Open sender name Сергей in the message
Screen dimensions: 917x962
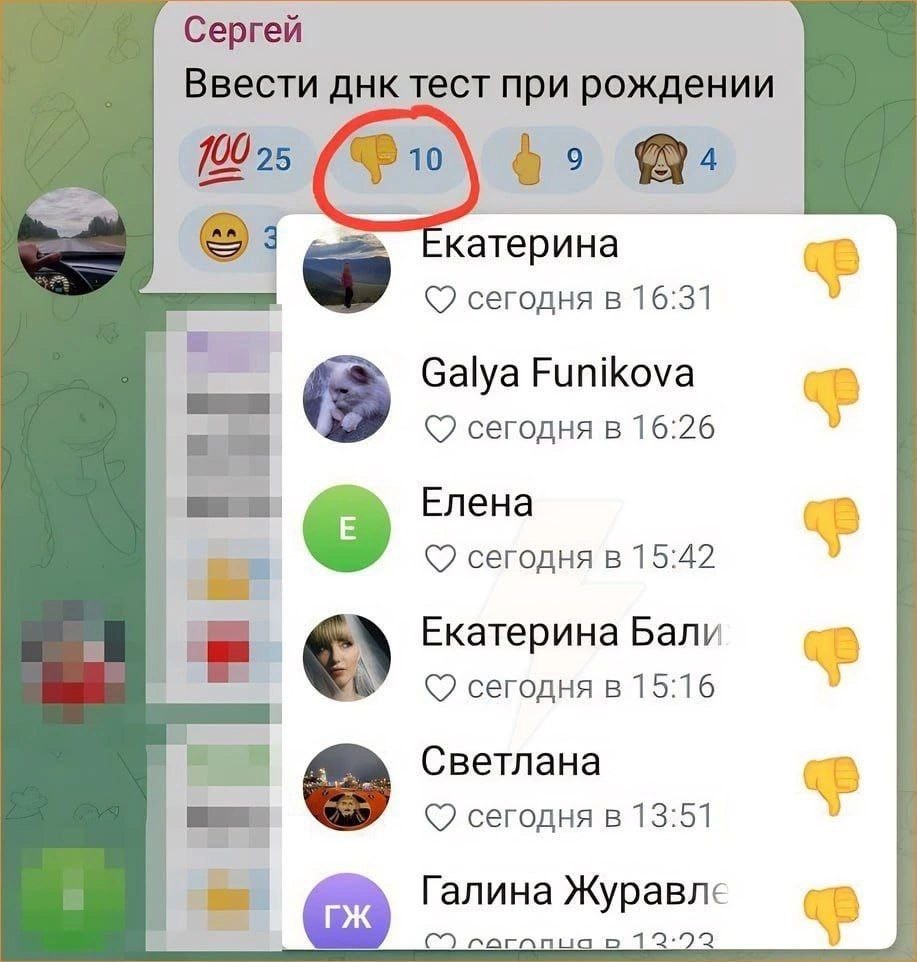coord(243,30)
